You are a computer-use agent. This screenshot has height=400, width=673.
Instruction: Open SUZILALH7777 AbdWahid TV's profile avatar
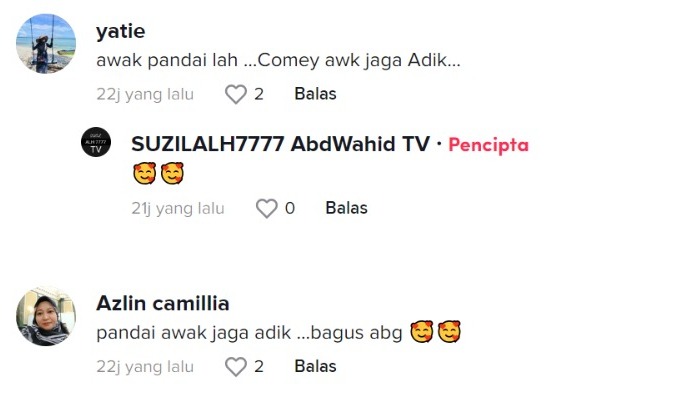(96, 143)
